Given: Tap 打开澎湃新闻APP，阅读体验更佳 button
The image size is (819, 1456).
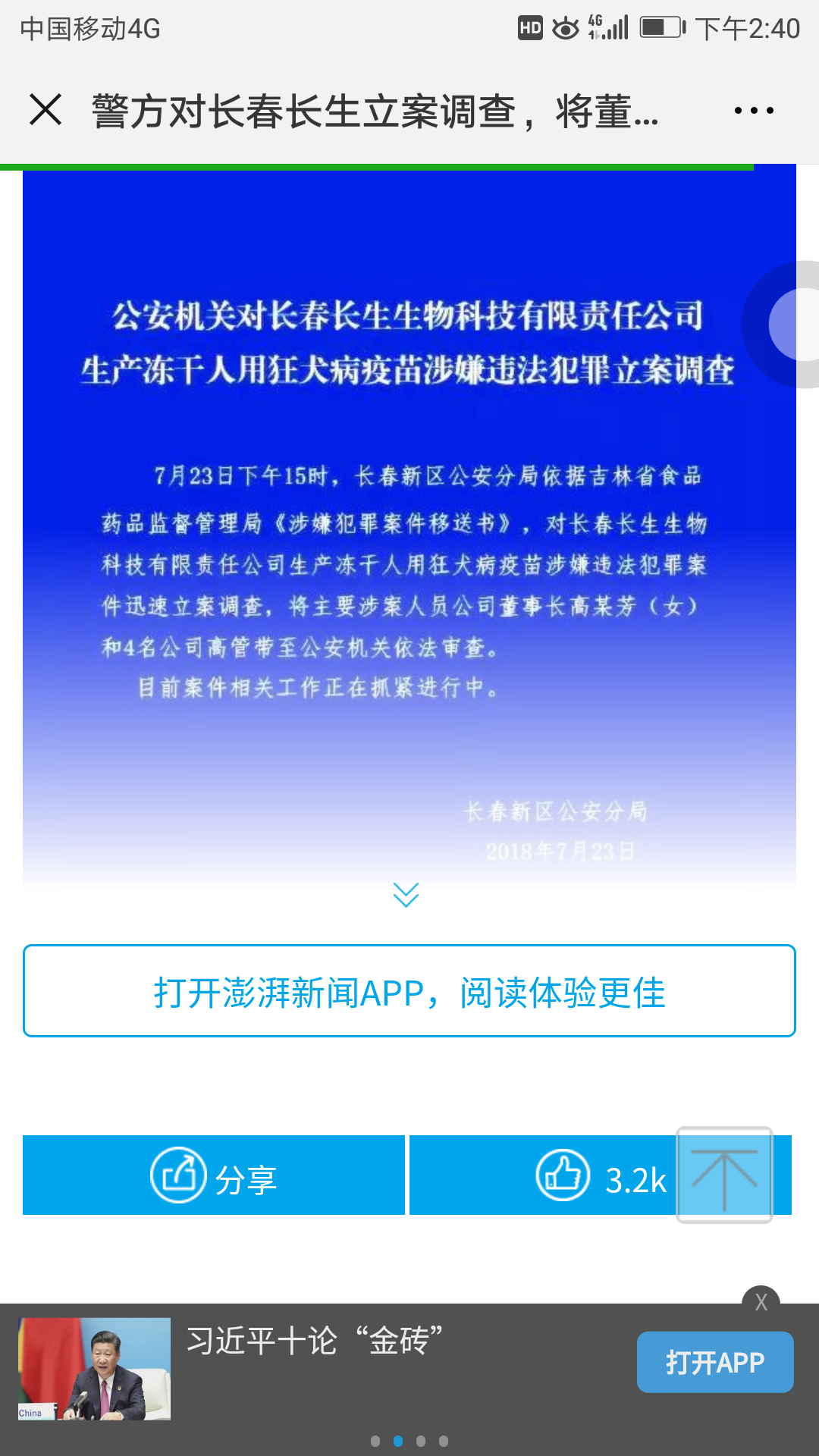Looking at the screenshot, I should click(x=409, y=991).
